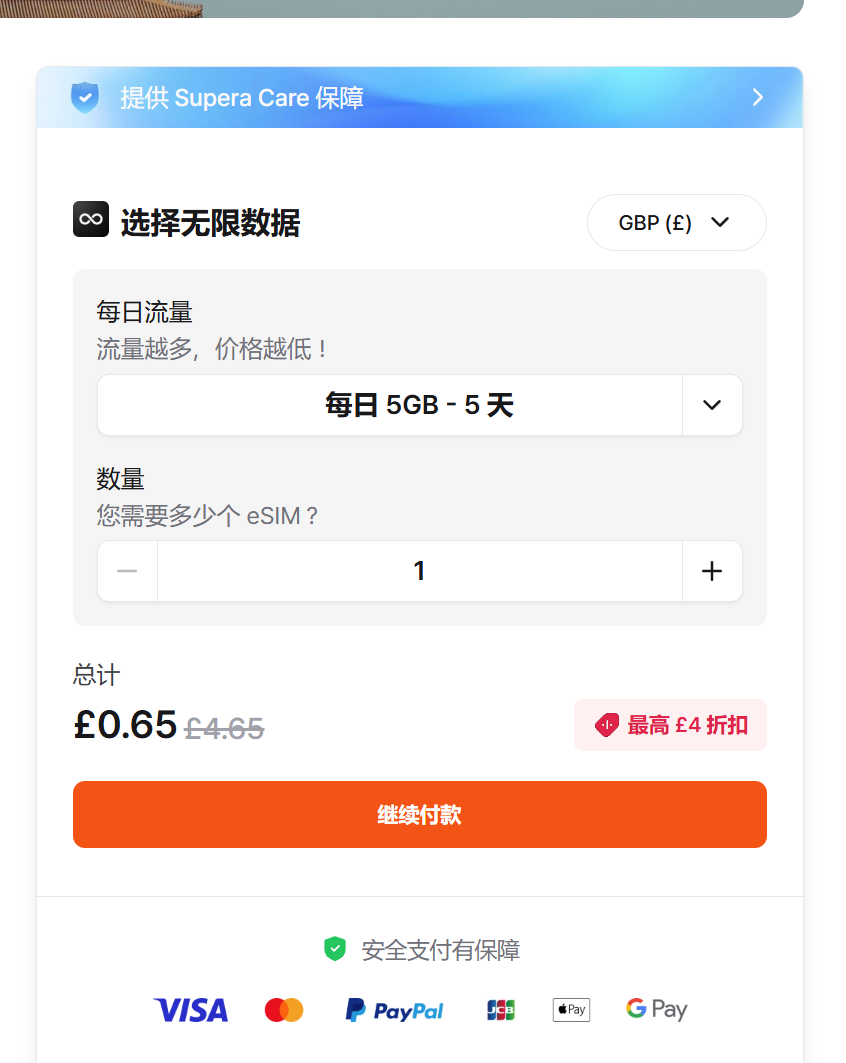Click the Supera Care shield icon
The image size is (846, 1063).
click(x=85, y=97)
